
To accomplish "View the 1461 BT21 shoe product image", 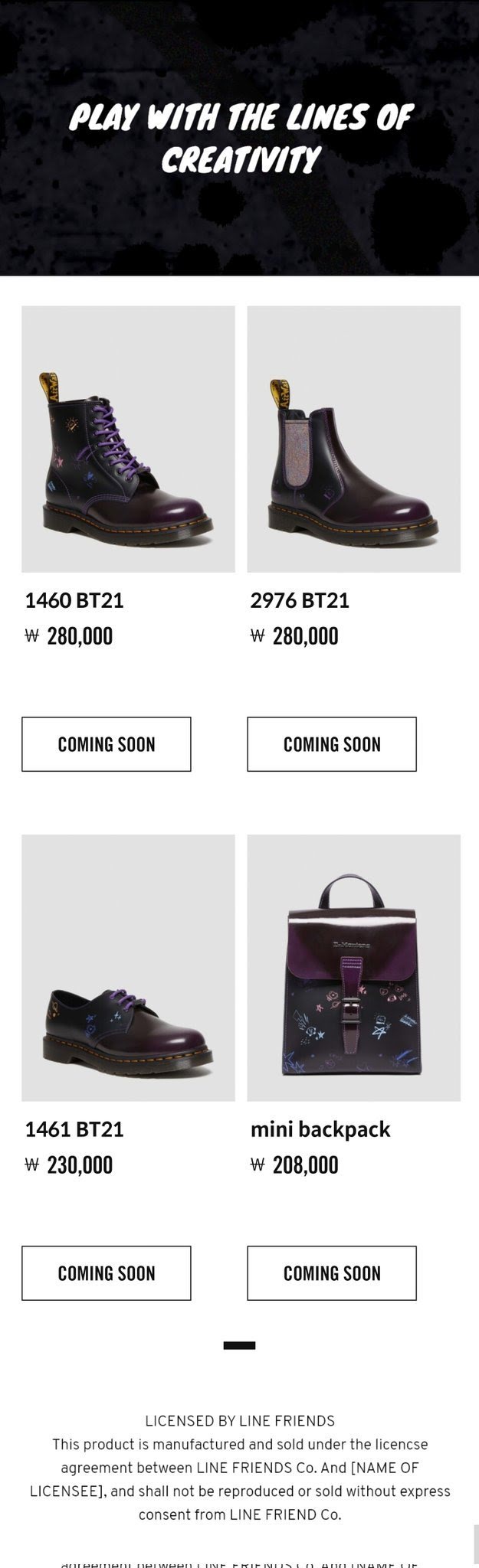I will point(128,968).
